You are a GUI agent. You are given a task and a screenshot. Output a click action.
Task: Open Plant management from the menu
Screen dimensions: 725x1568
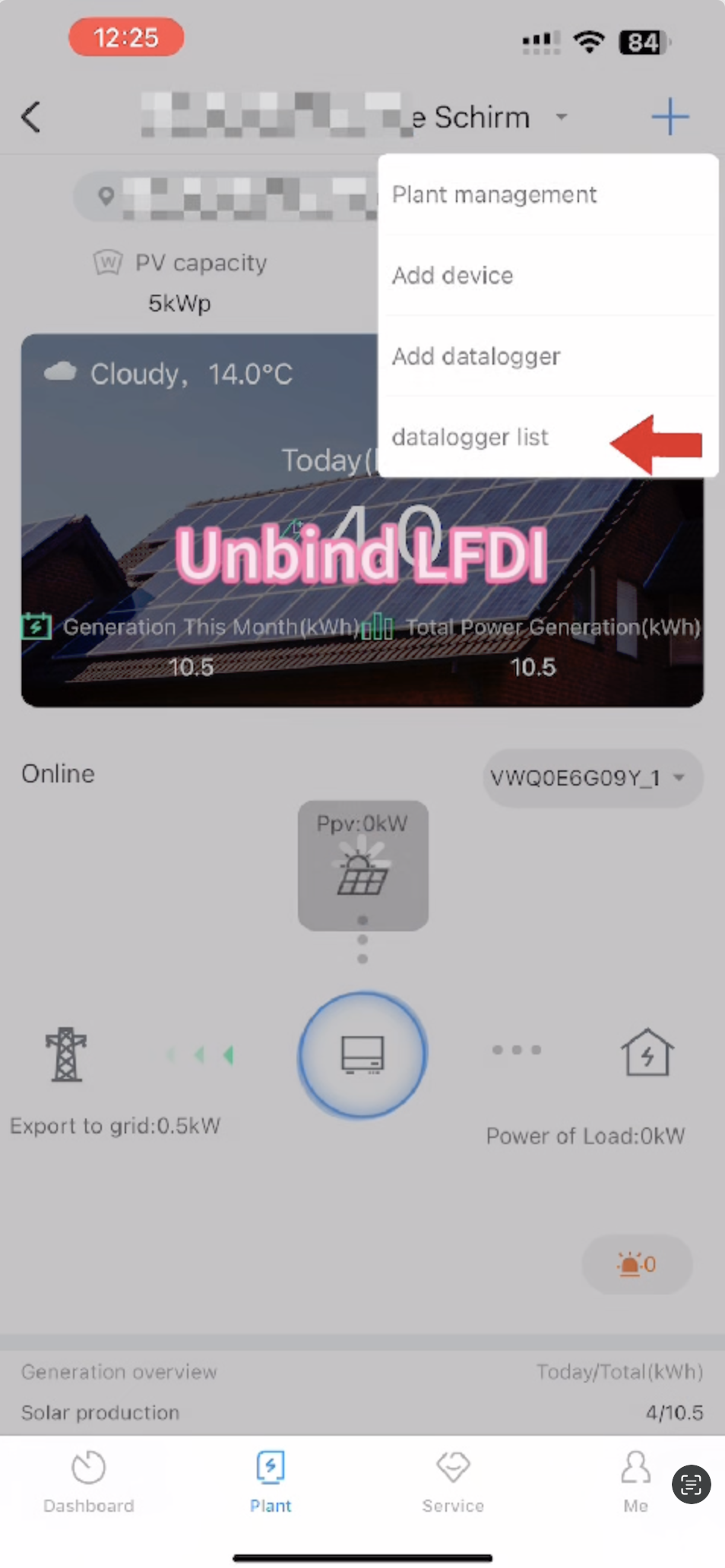(x=494, y=195)
